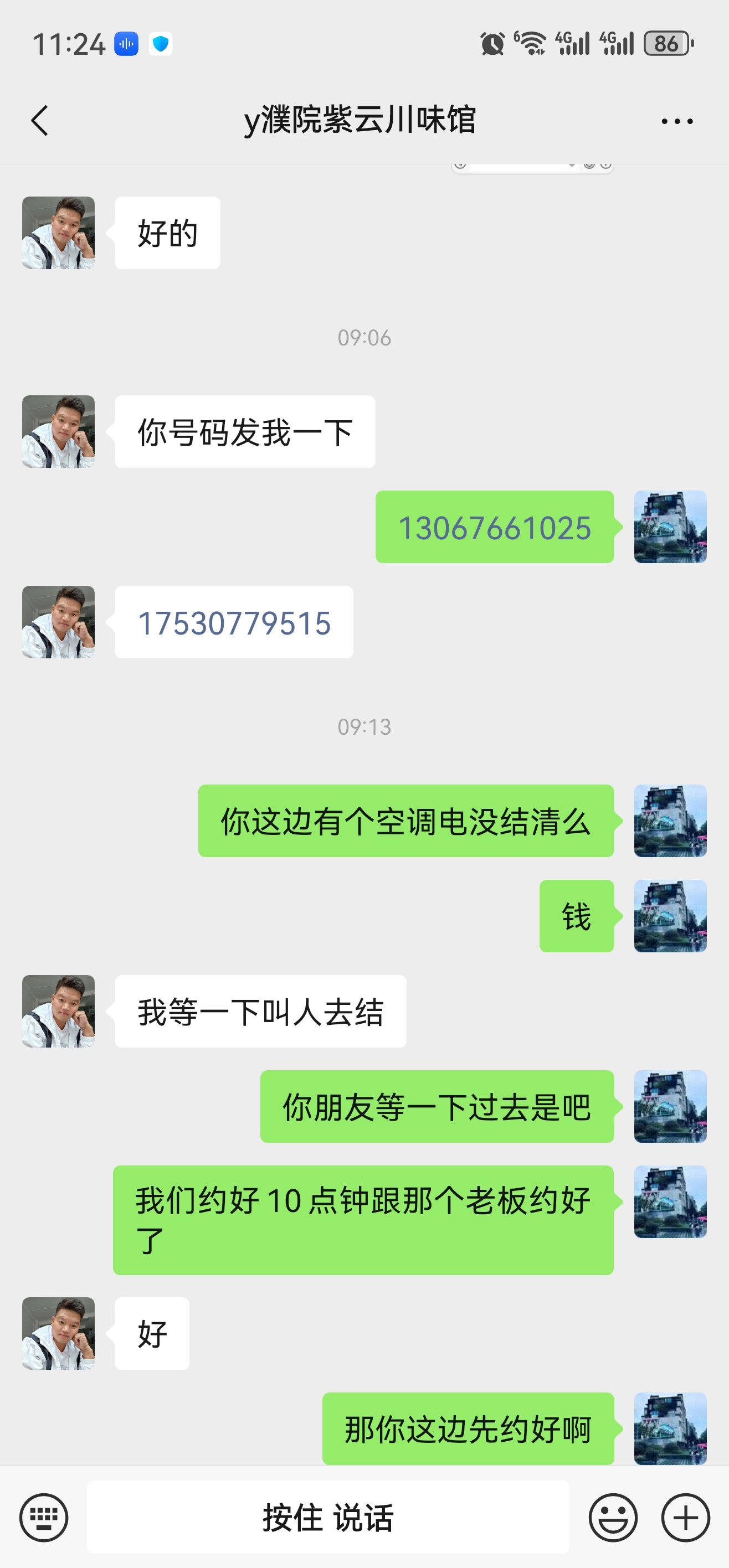Open the plus attachments menu

[x=686, y=1518]
